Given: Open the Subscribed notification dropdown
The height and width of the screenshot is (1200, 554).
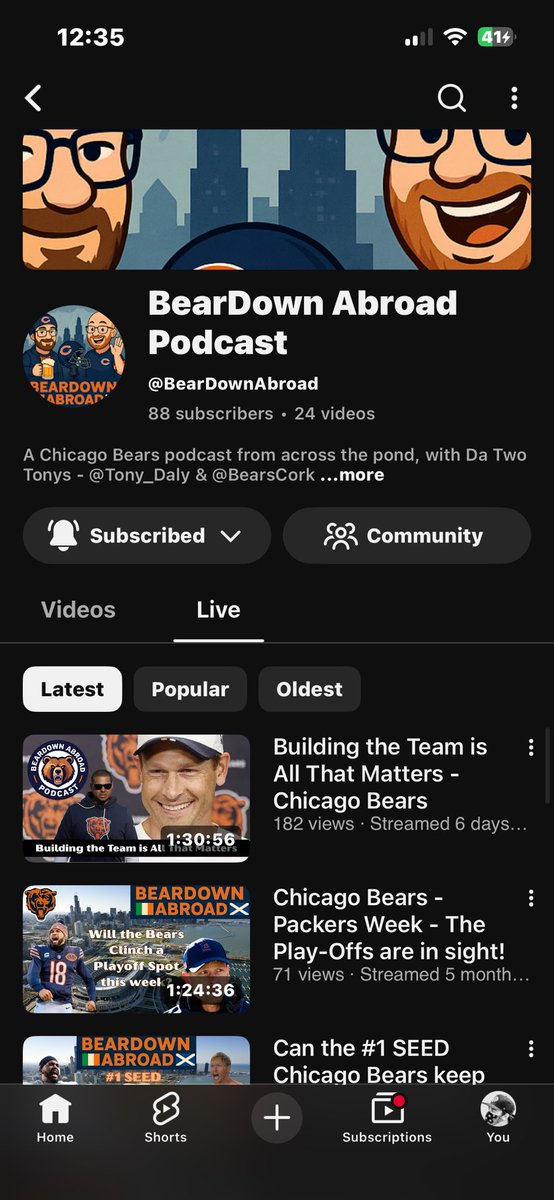Looking at the screenshot, I should pos(147,536).
